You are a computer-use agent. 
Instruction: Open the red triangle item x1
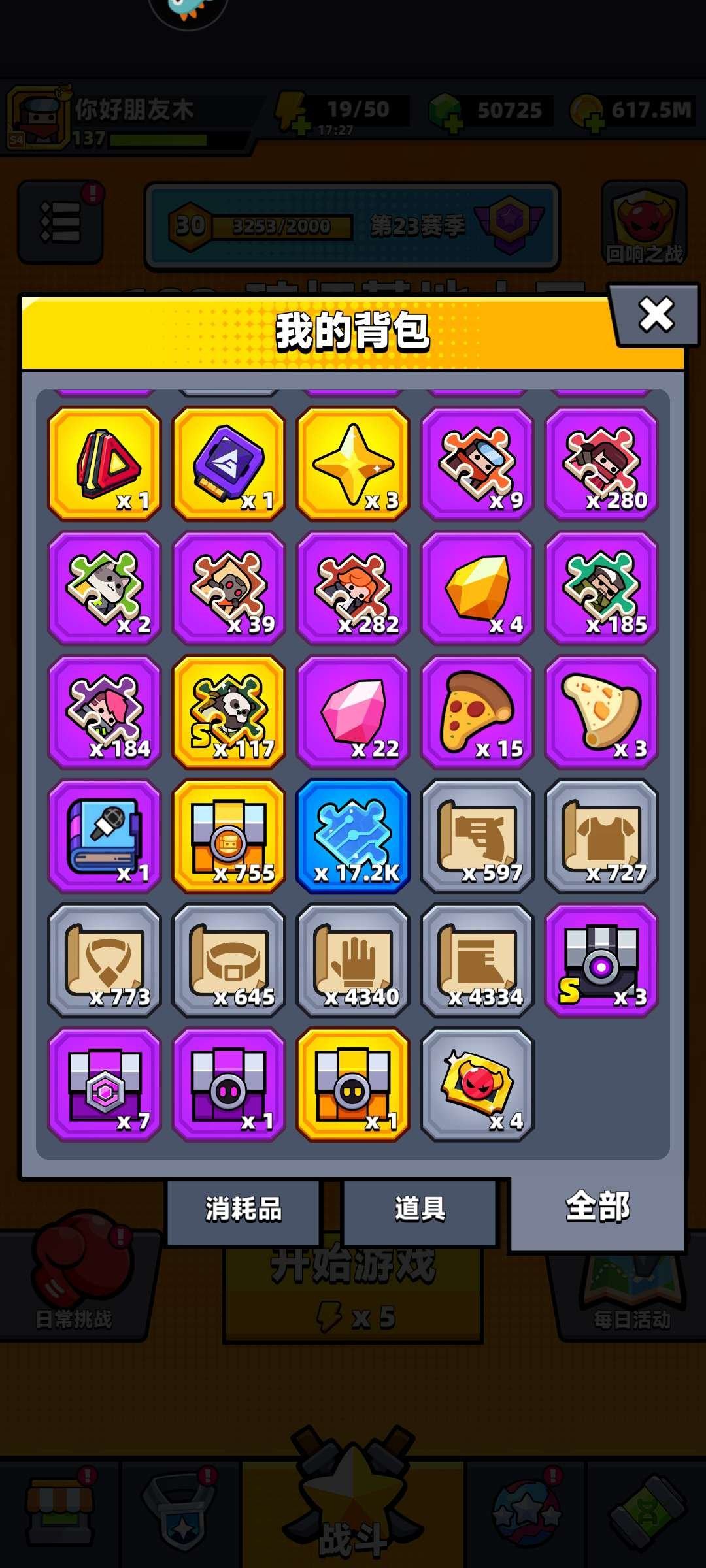coord(105,463)
